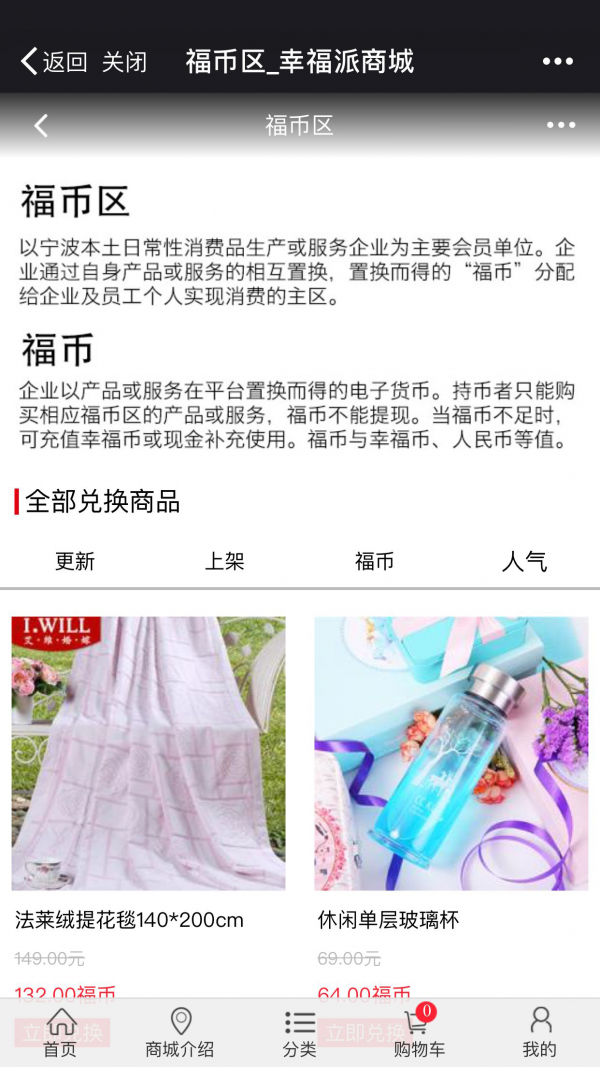Go to the 首页 tab

click(60, 1033)
